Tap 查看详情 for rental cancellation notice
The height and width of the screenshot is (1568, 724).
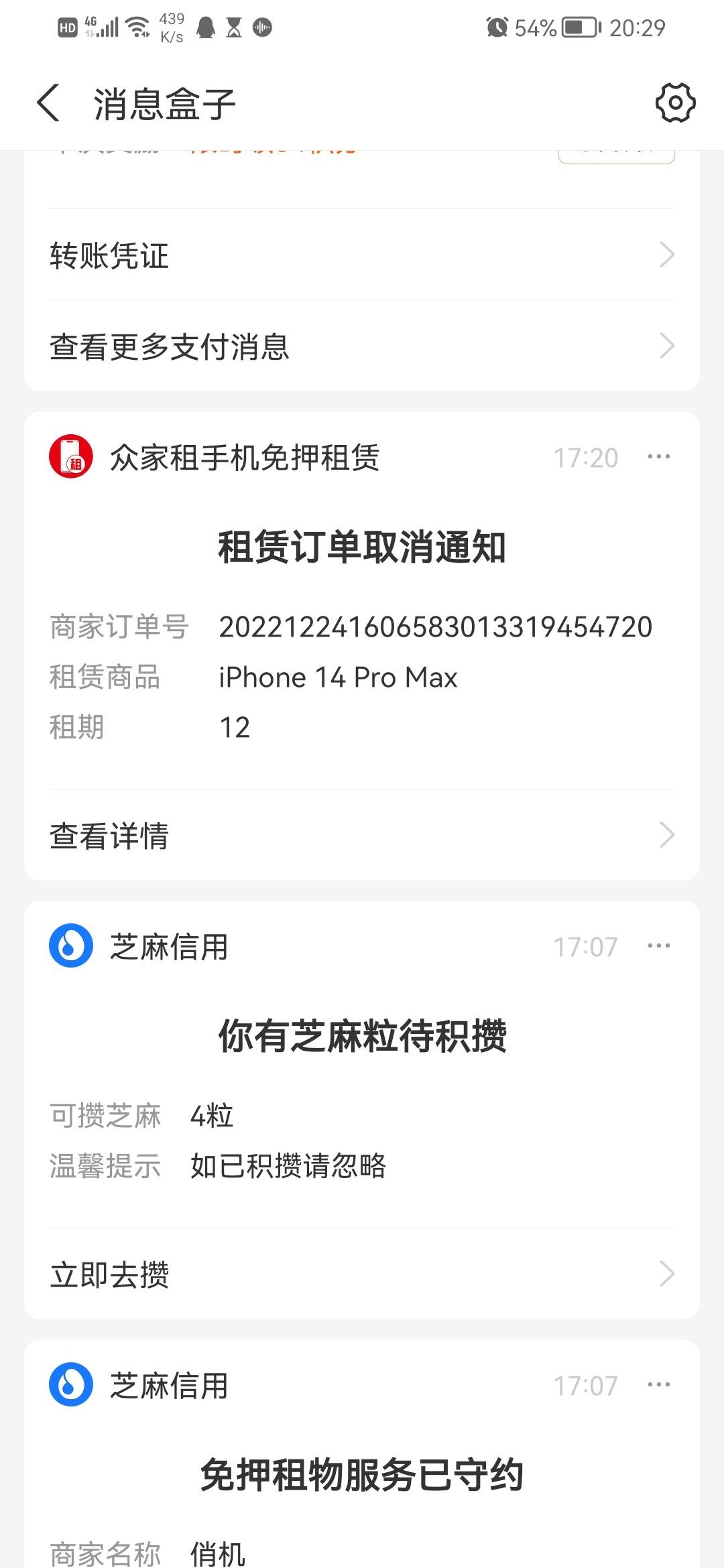(x=362, y=835)
